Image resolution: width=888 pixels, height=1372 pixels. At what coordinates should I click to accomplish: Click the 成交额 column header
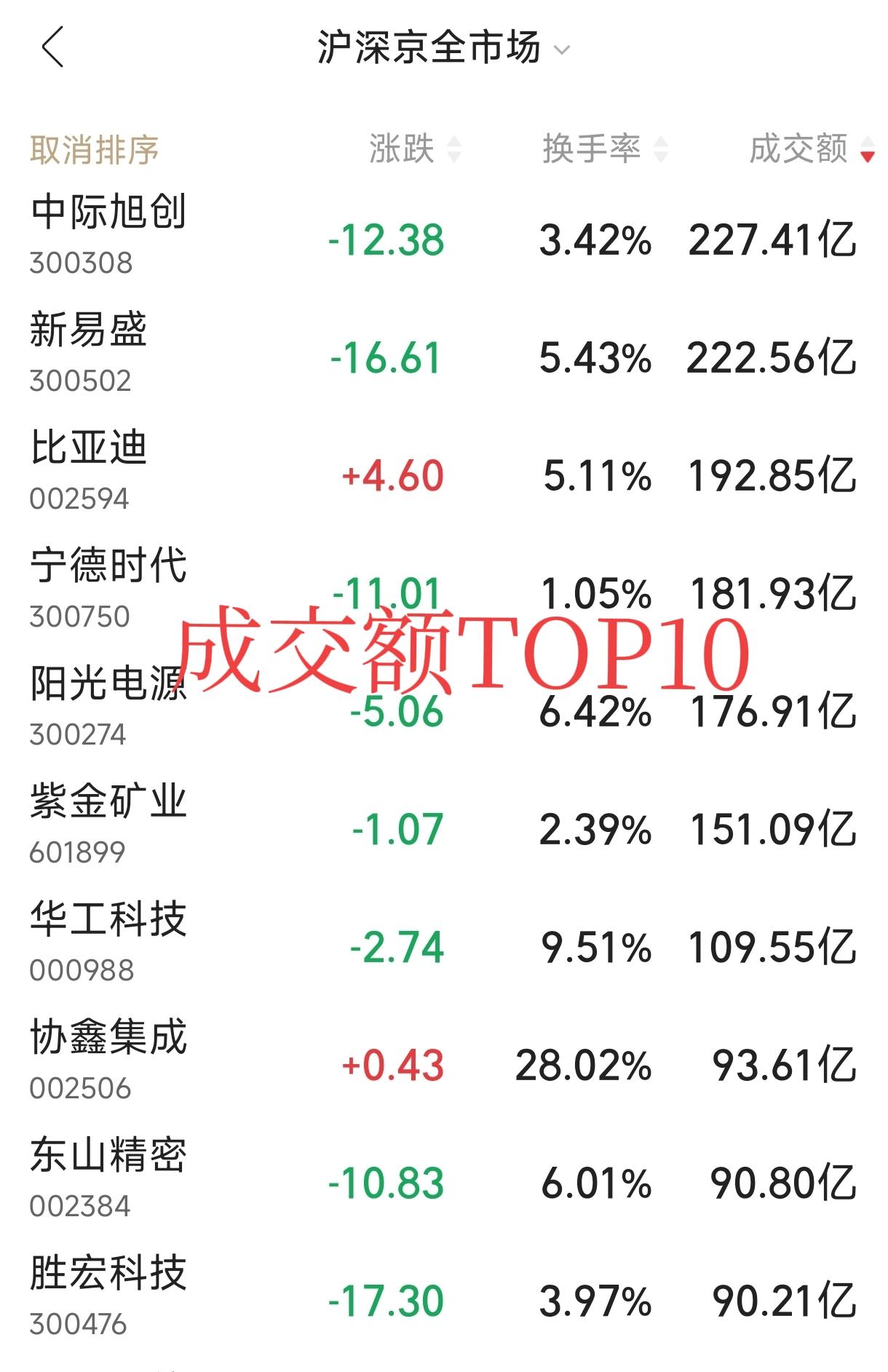(793, 149)
